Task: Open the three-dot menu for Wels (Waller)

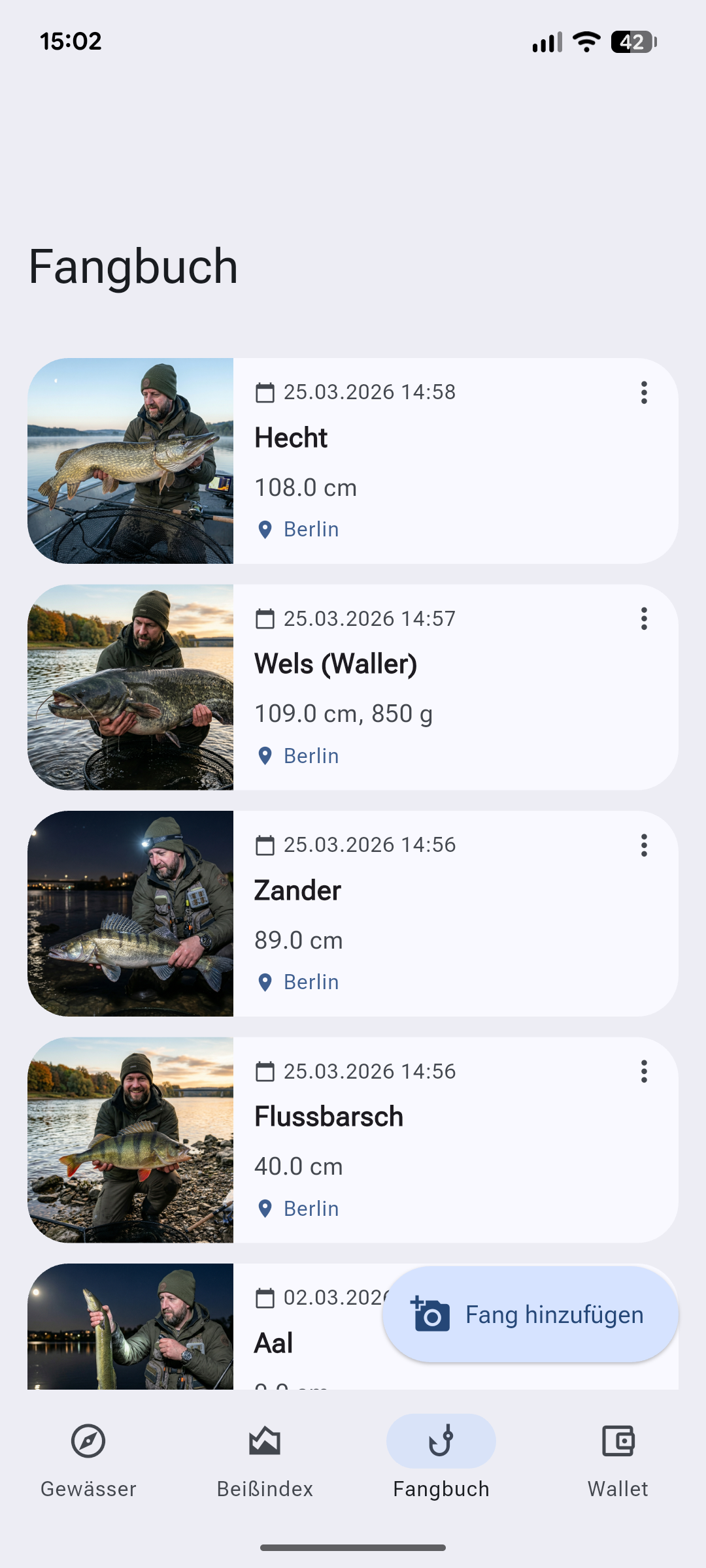Action: 644,619
